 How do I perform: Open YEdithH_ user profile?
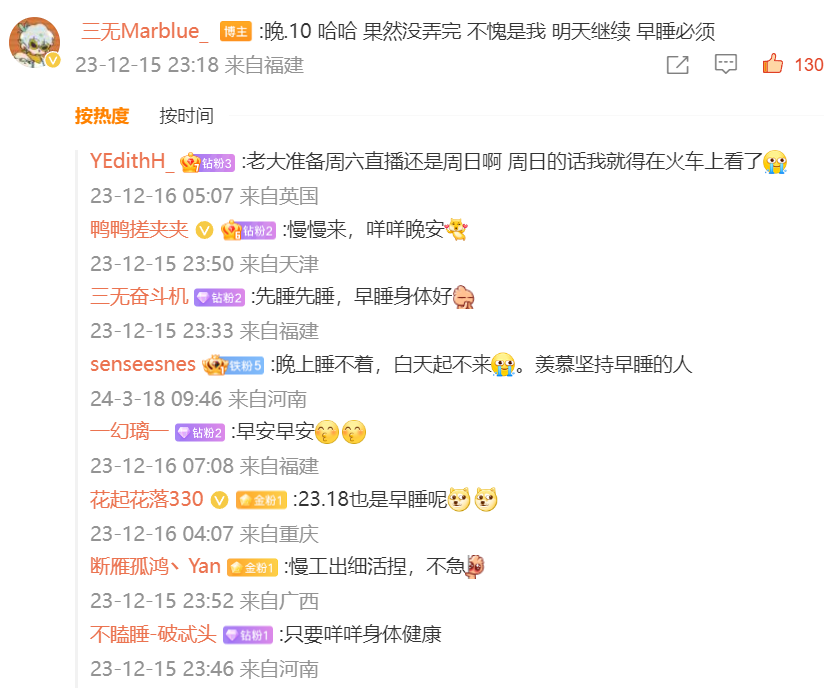[132, 162]
